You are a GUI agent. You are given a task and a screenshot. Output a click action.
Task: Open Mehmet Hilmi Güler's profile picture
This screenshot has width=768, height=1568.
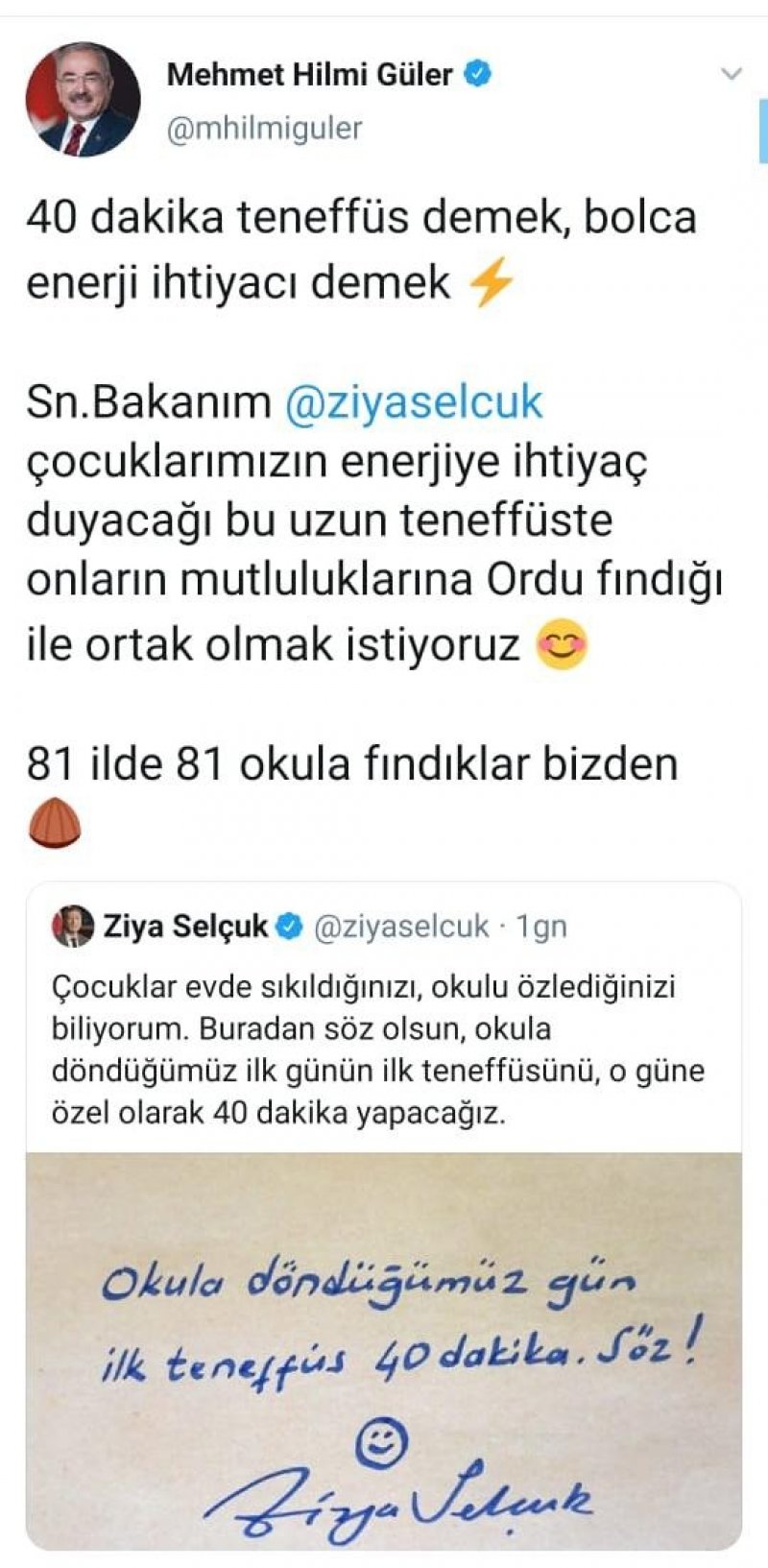pos(83,100)
